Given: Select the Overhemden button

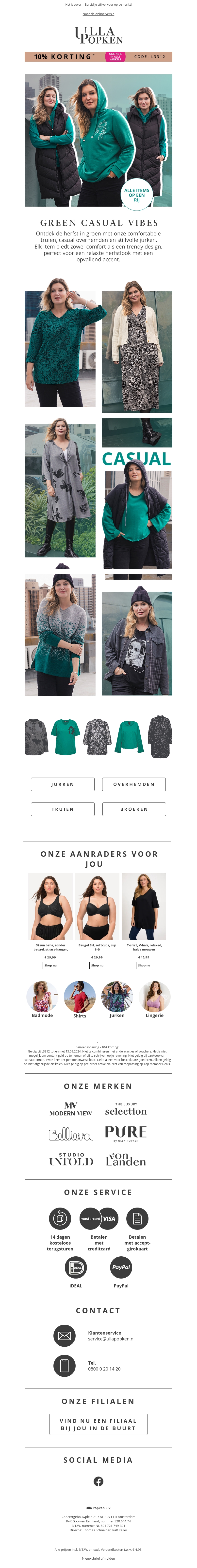Looking at the screenshot, I should click(134, 784).
